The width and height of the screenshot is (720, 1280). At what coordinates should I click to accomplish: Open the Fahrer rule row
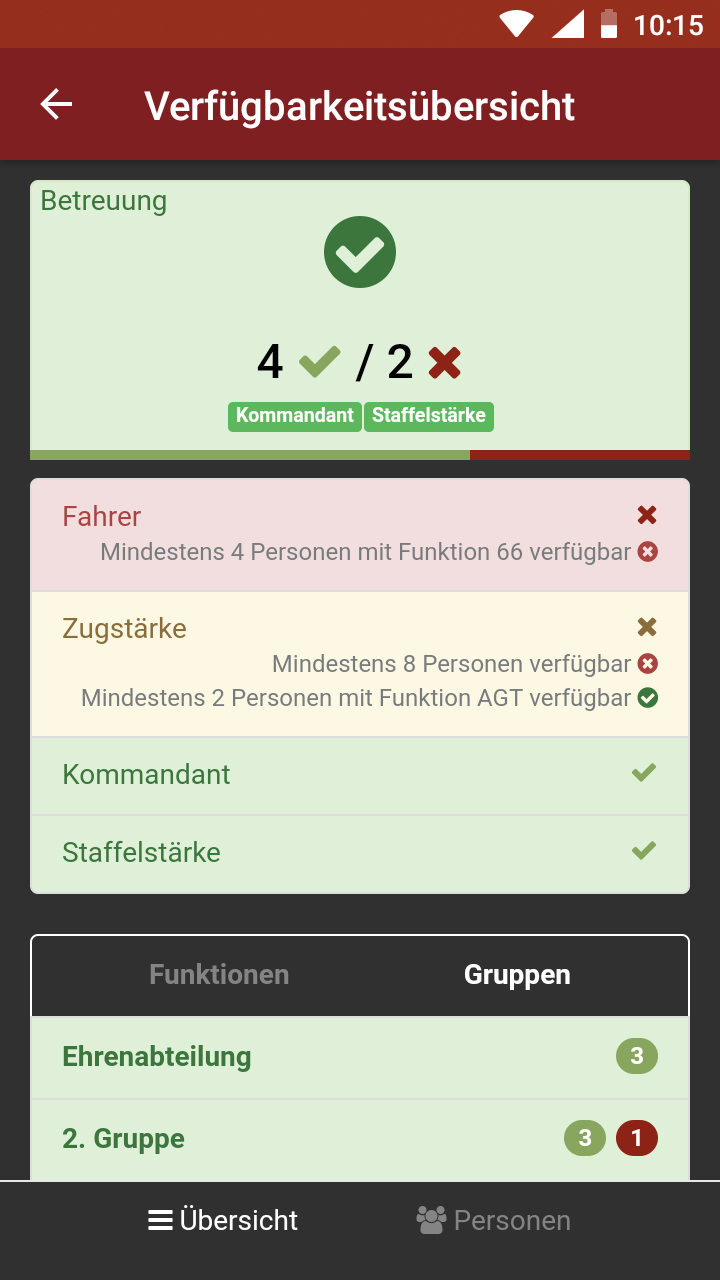(x=360, y=534)
